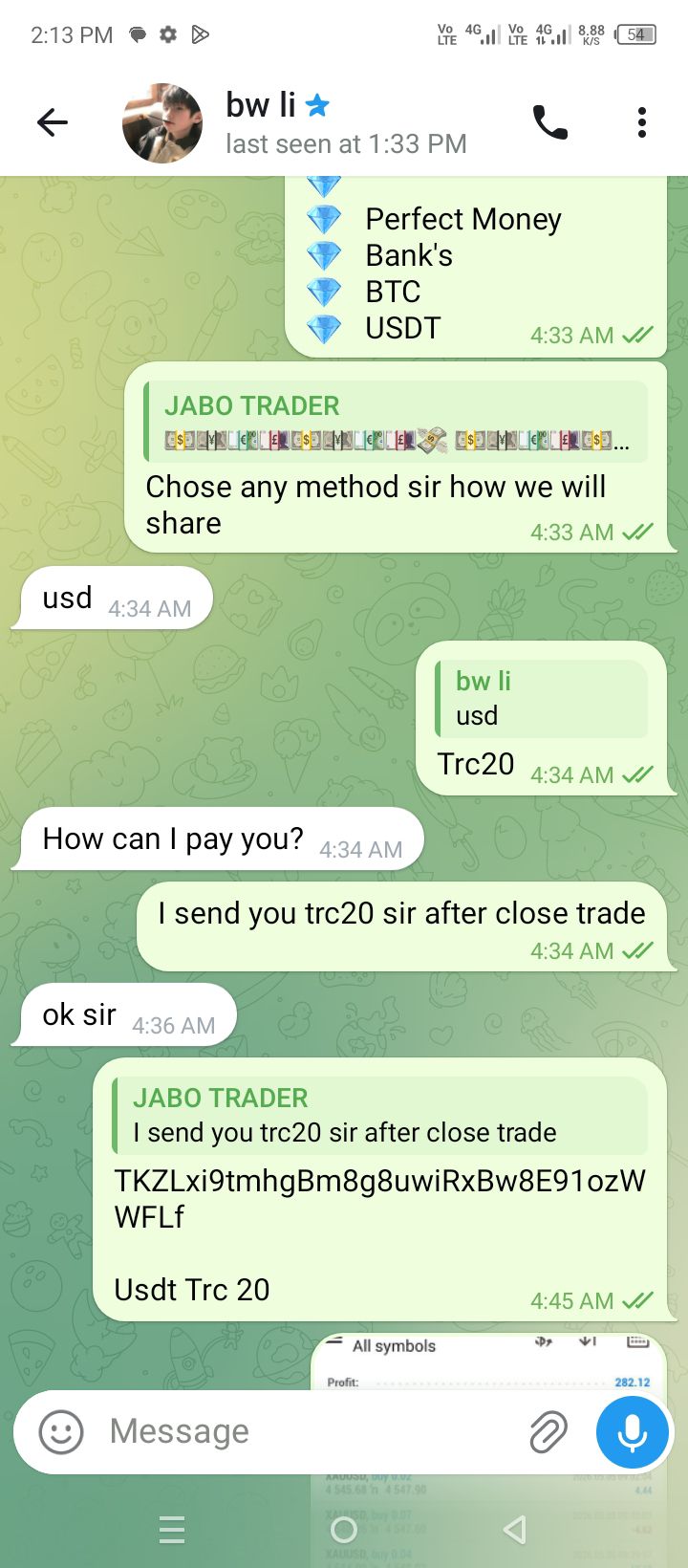Open the trading screenshot image message
The height and width of the screenshot is (1568, 688).
pos(487,1361)
